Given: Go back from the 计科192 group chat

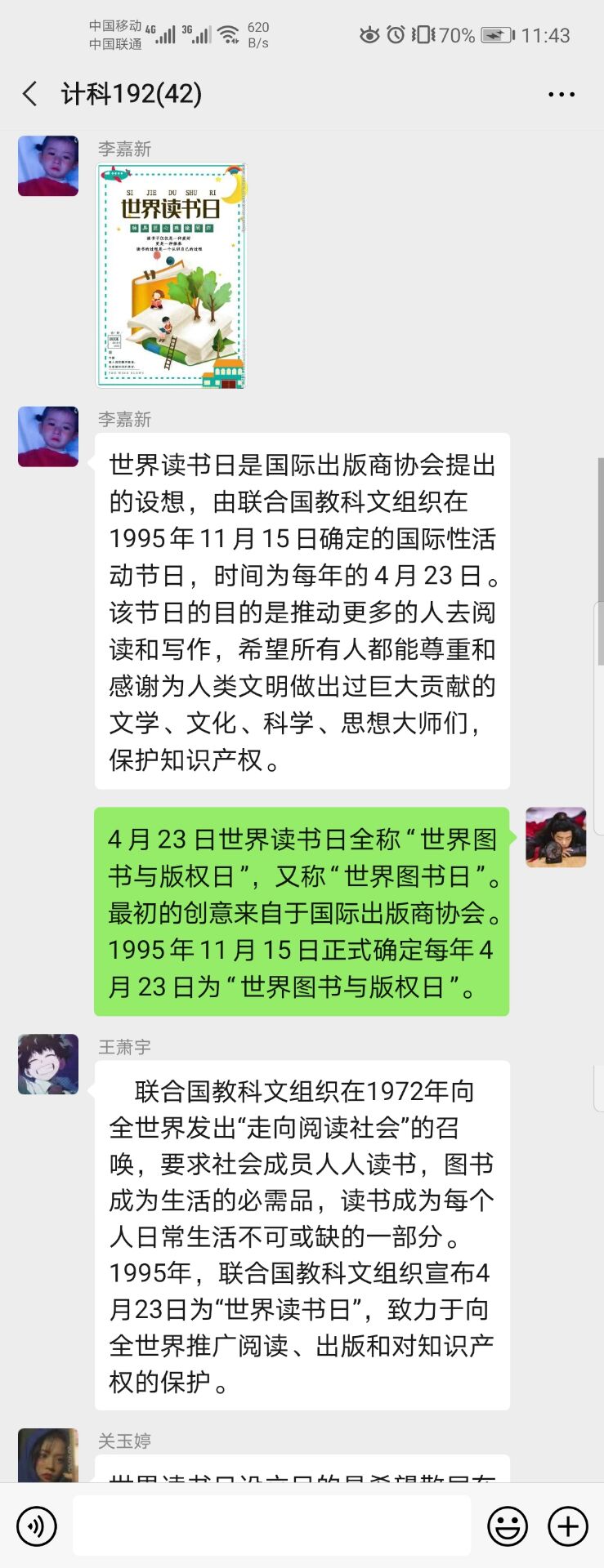Looking at the screenshot, I should (30, 94).
